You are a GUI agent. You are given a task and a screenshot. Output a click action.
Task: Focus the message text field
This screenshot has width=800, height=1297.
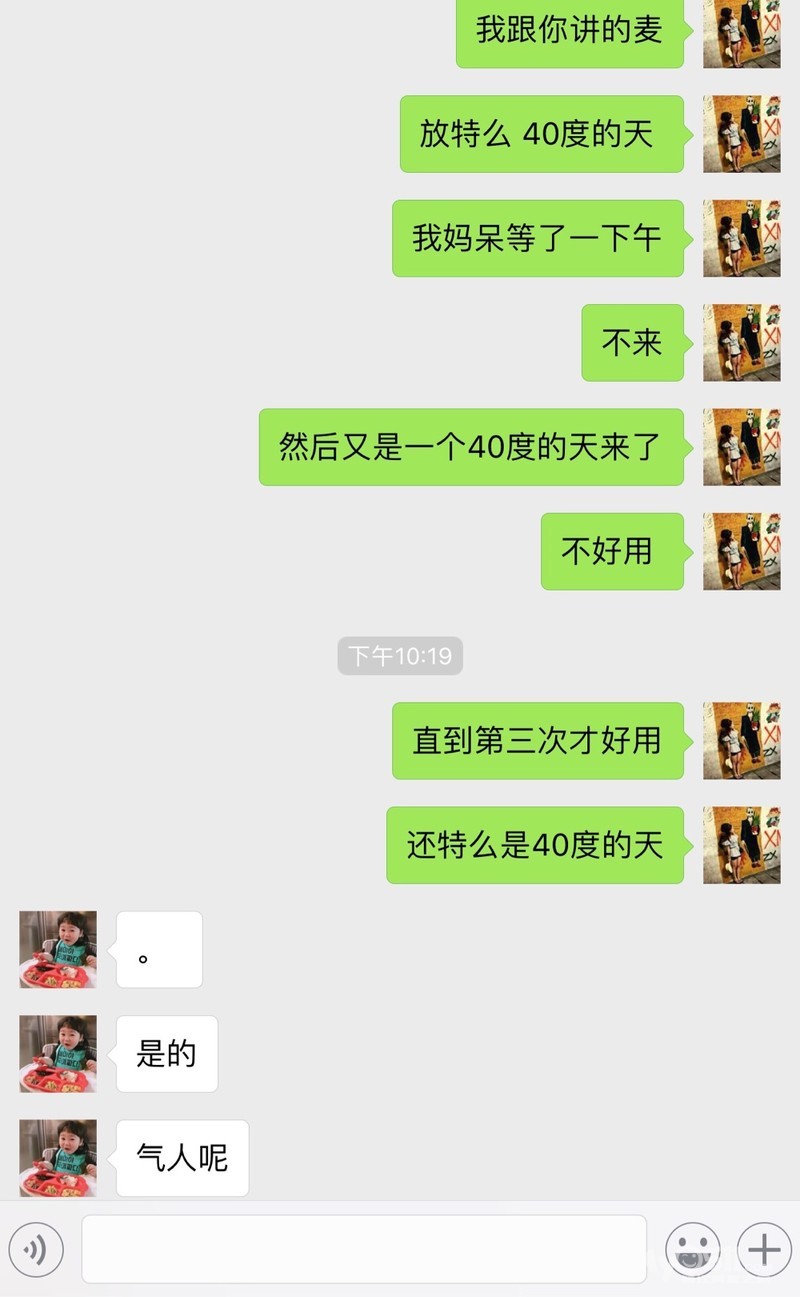[364, 1249]
